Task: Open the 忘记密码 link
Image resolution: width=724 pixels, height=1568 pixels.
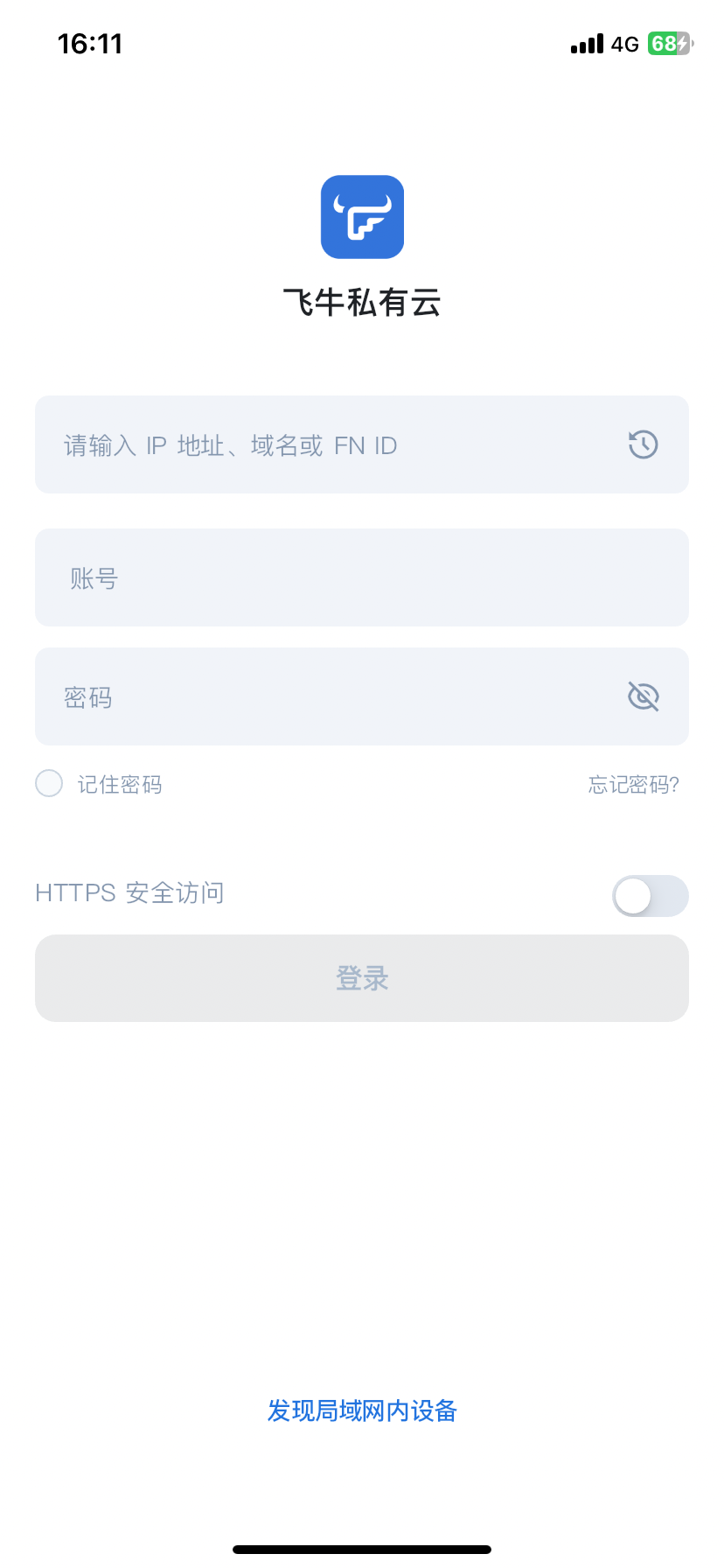Action: [632, 784]
